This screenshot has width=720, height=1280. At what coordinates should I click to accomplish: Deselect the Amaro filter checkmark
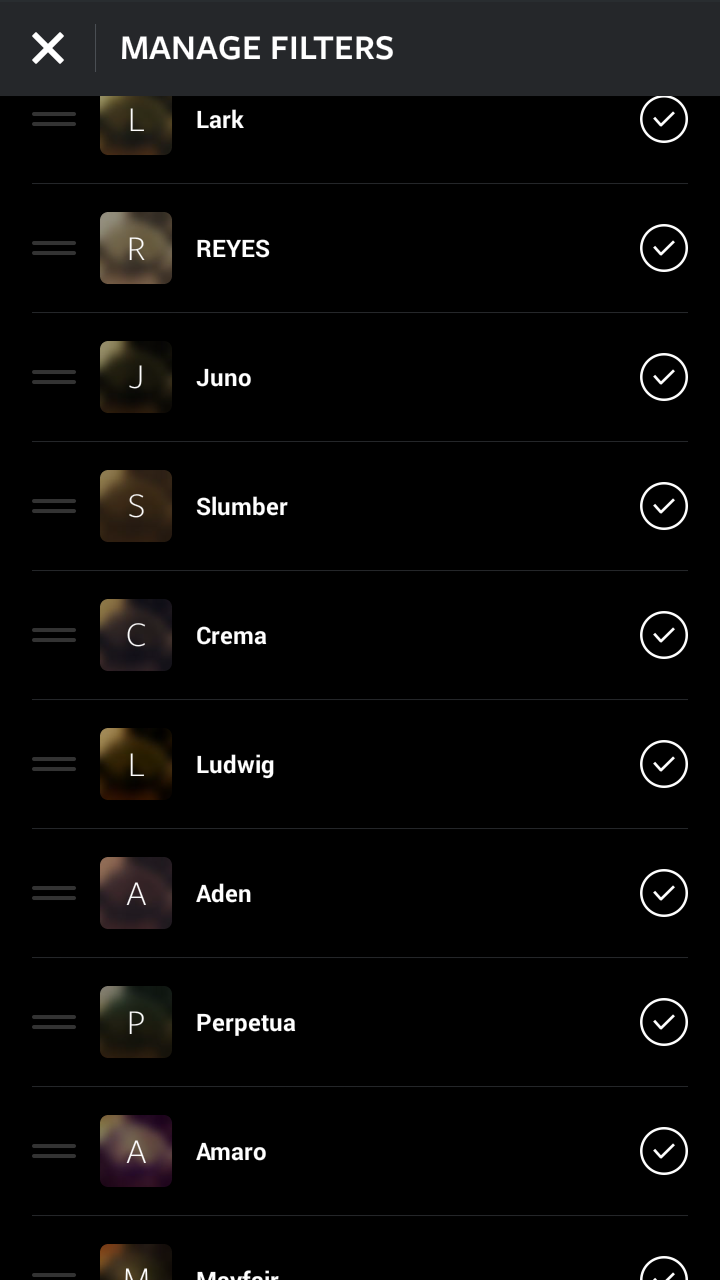click(x=663, y=1151)
